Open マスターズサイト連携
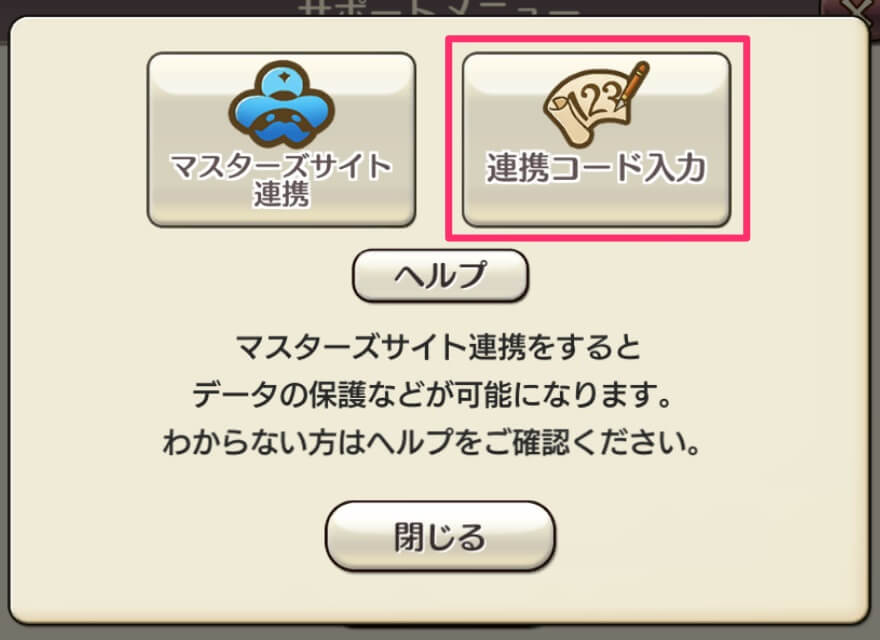Image resolution: width=880 pixels, height=640 pixels. [x=281, y=139]
